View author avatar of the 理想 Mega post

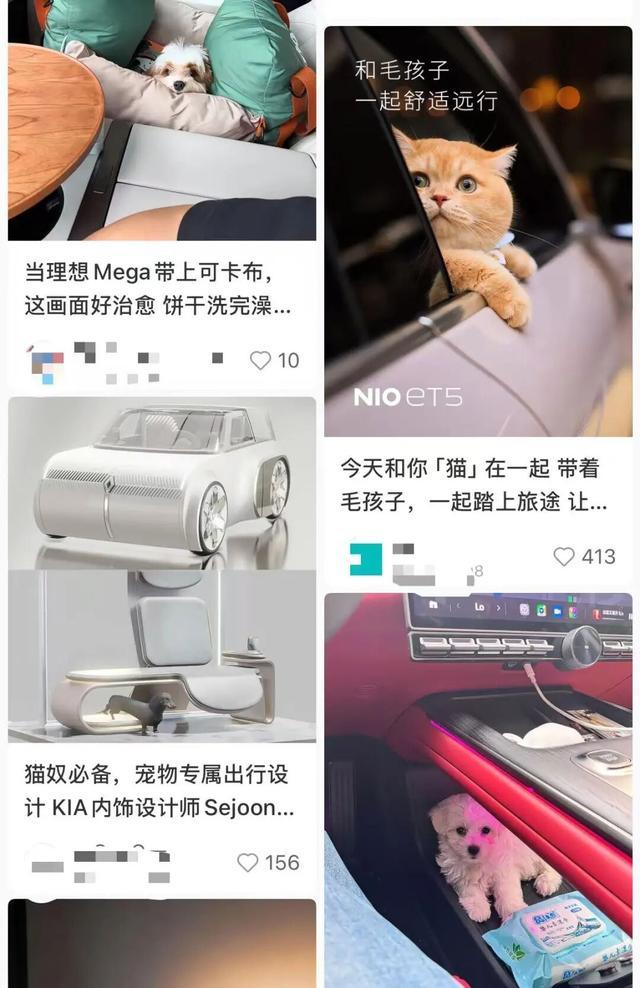[x=47, y=362]
